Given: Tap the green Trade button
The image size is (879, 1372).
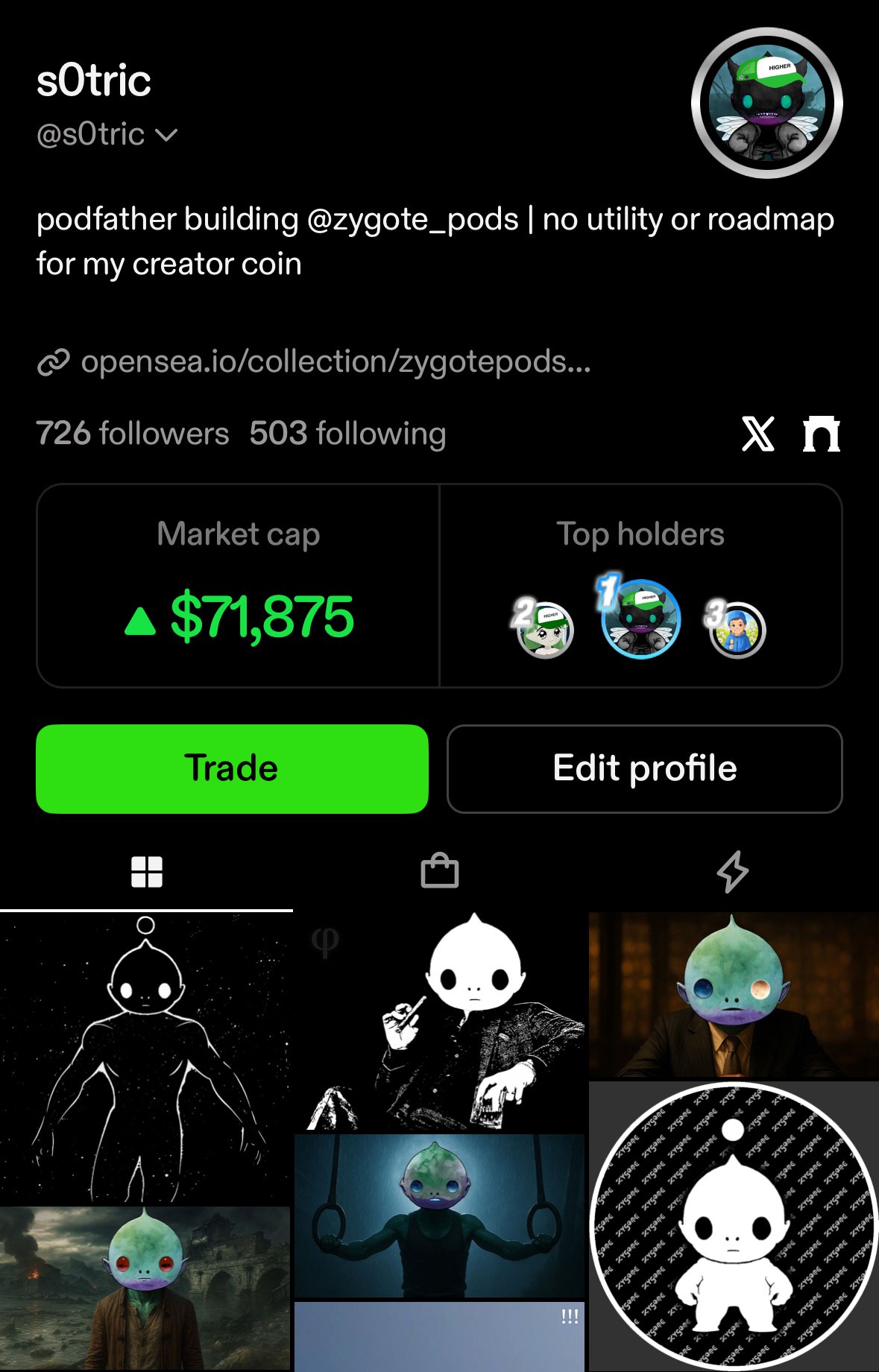Looking at the screenshot, I should pos(232,768).
